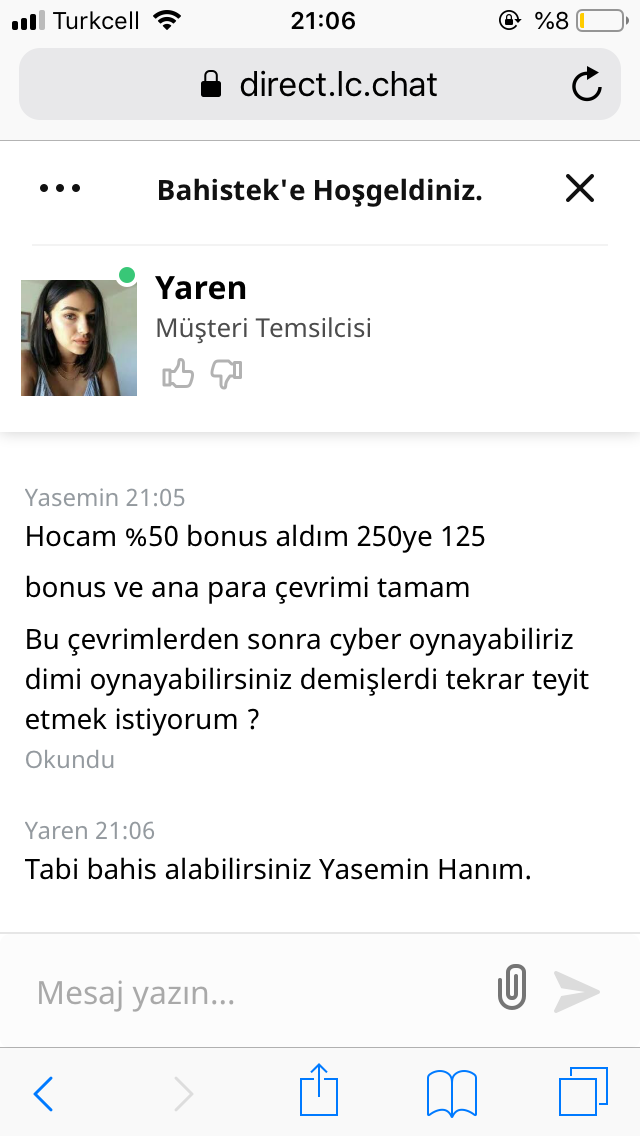
Task: Show open Safari tabs
Action: (583, 1091)
